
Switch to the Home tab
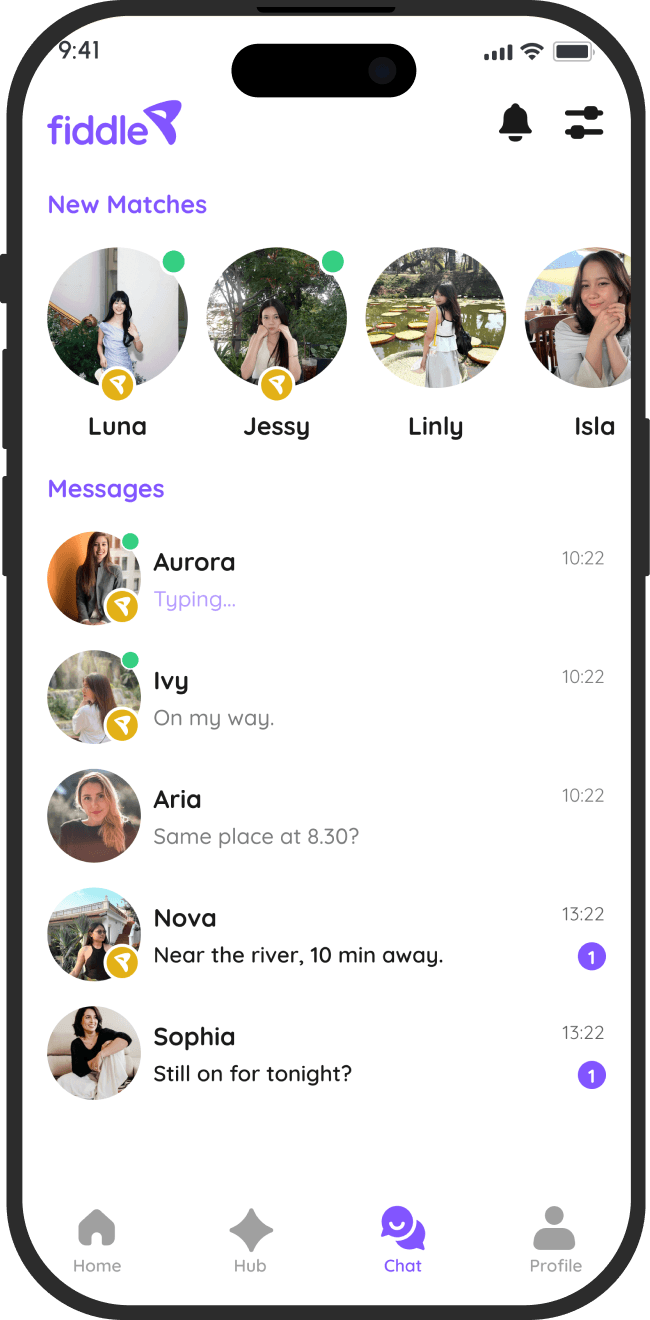pos(97,1241)
